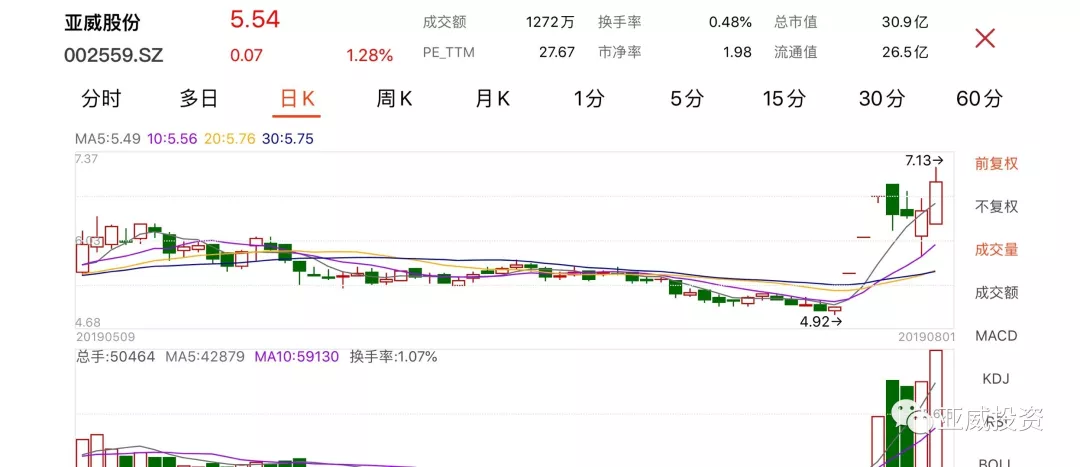
Task: Close the landscape chart view
Action: pyautogui.click(x=985, y=38)
